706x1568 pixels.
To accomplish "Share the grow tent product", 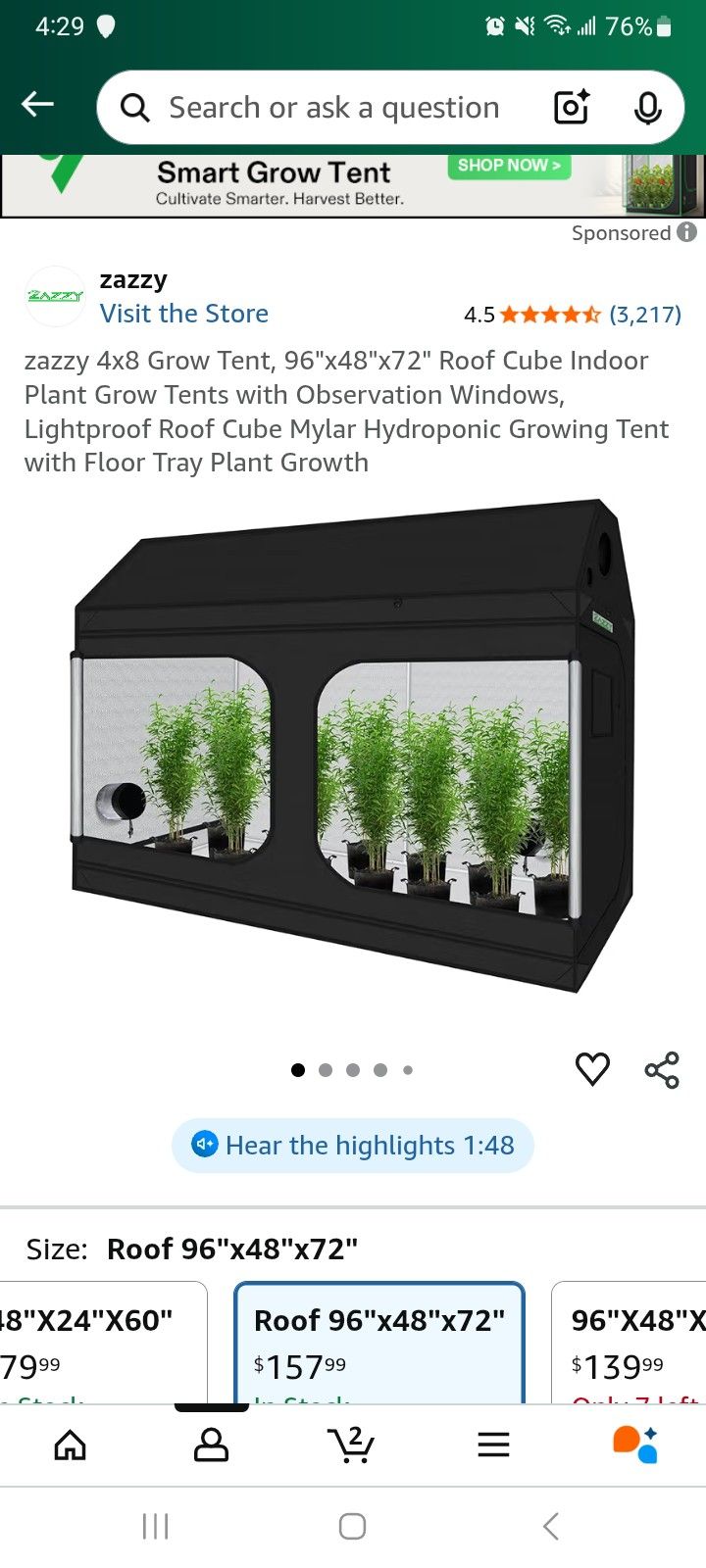I will coord(662,1068).
